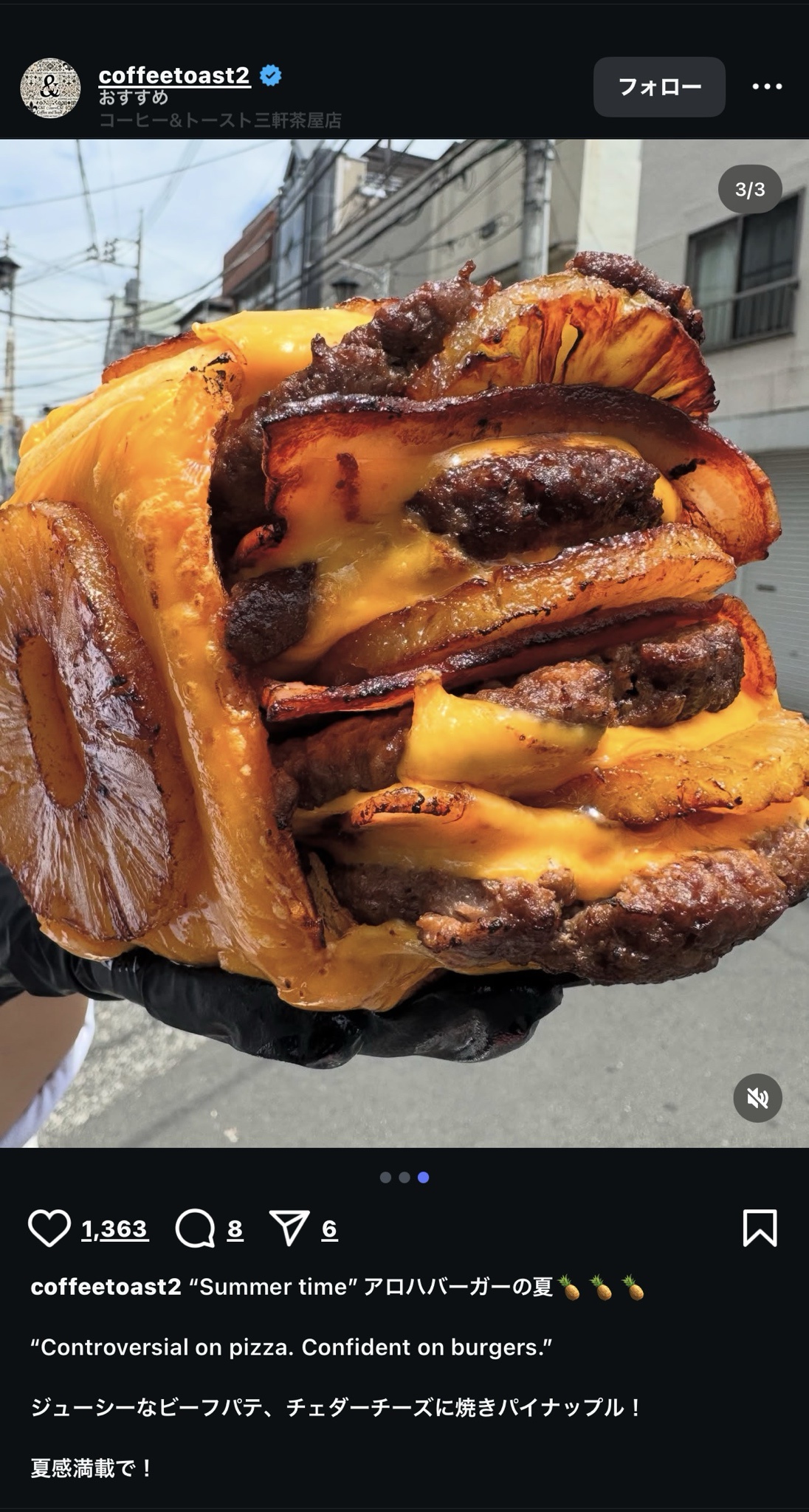Open the comments on this post
This screenshot has height=1512, width=809.
click(x=195, y=1228)
